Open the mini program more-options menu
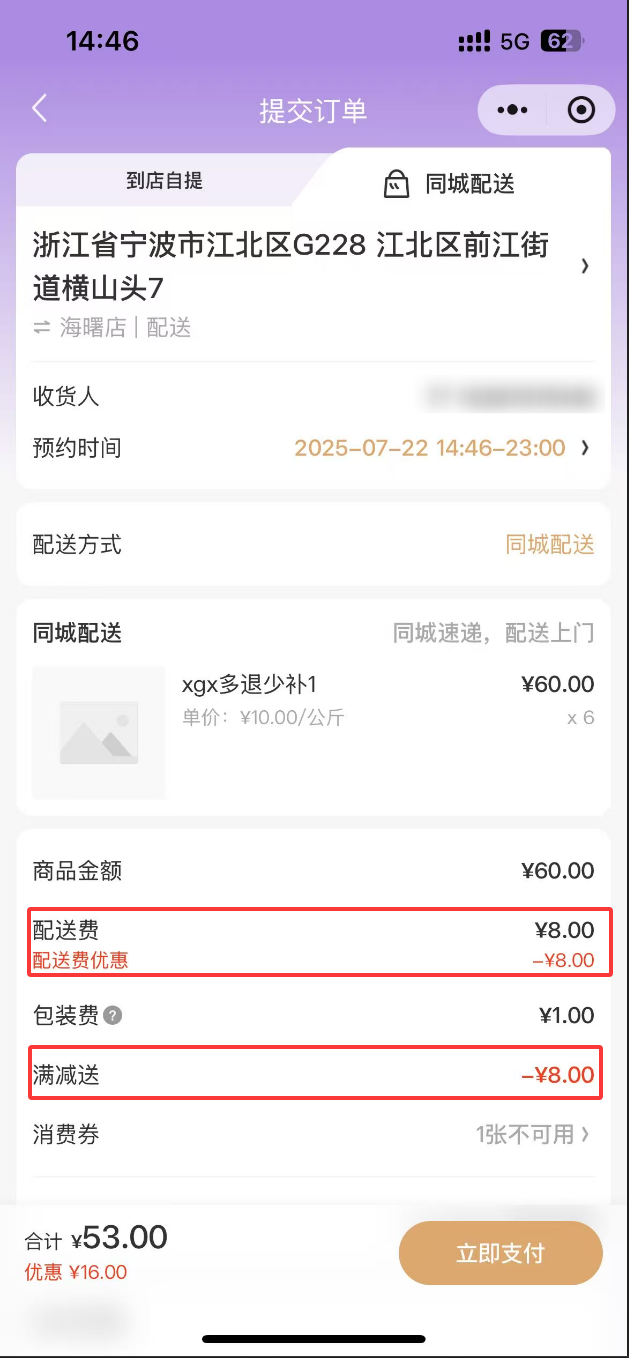The image size is (629, 1358). coord(513,110)
